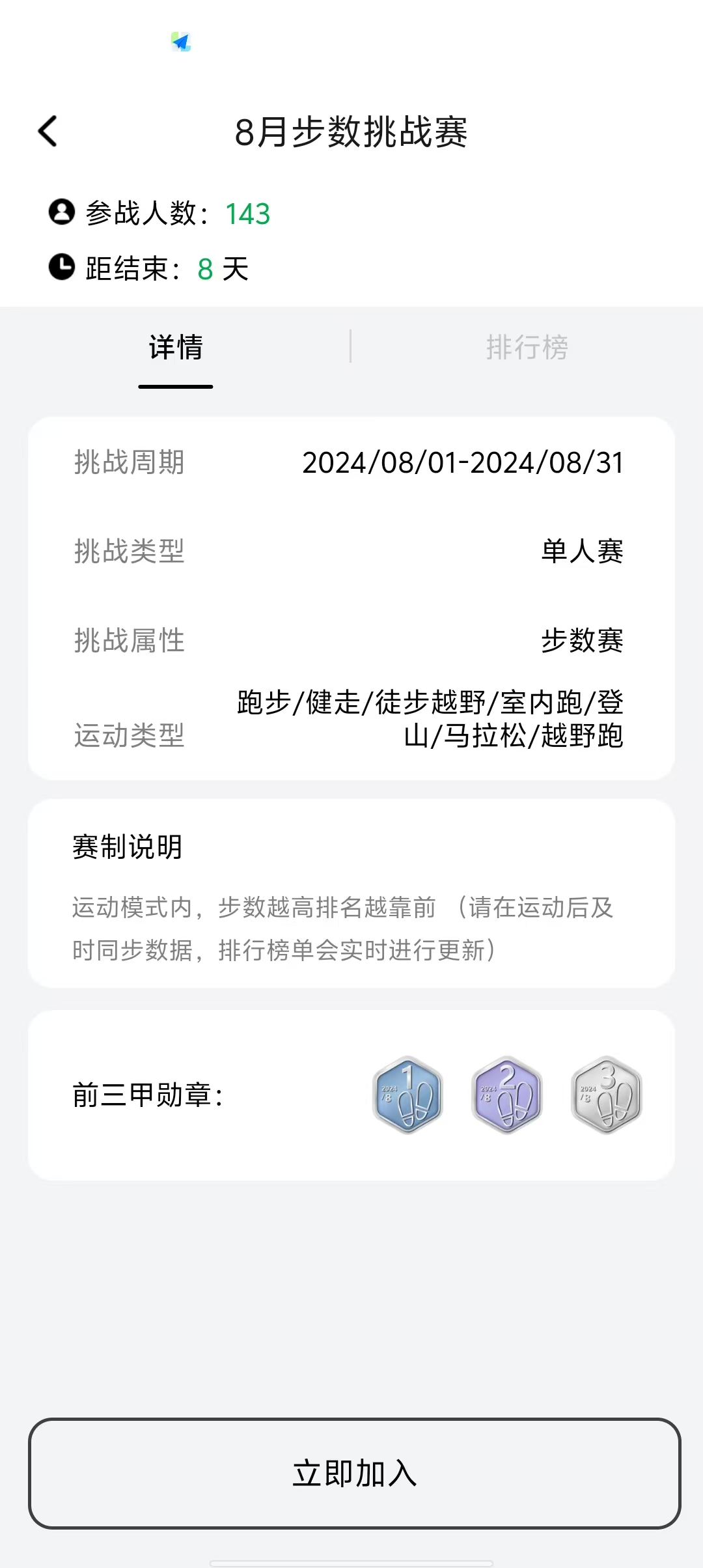Go back from the 8月步数挑战赛 page
The width and height of the screenshot is (703, 1568).
pos(48,132)
